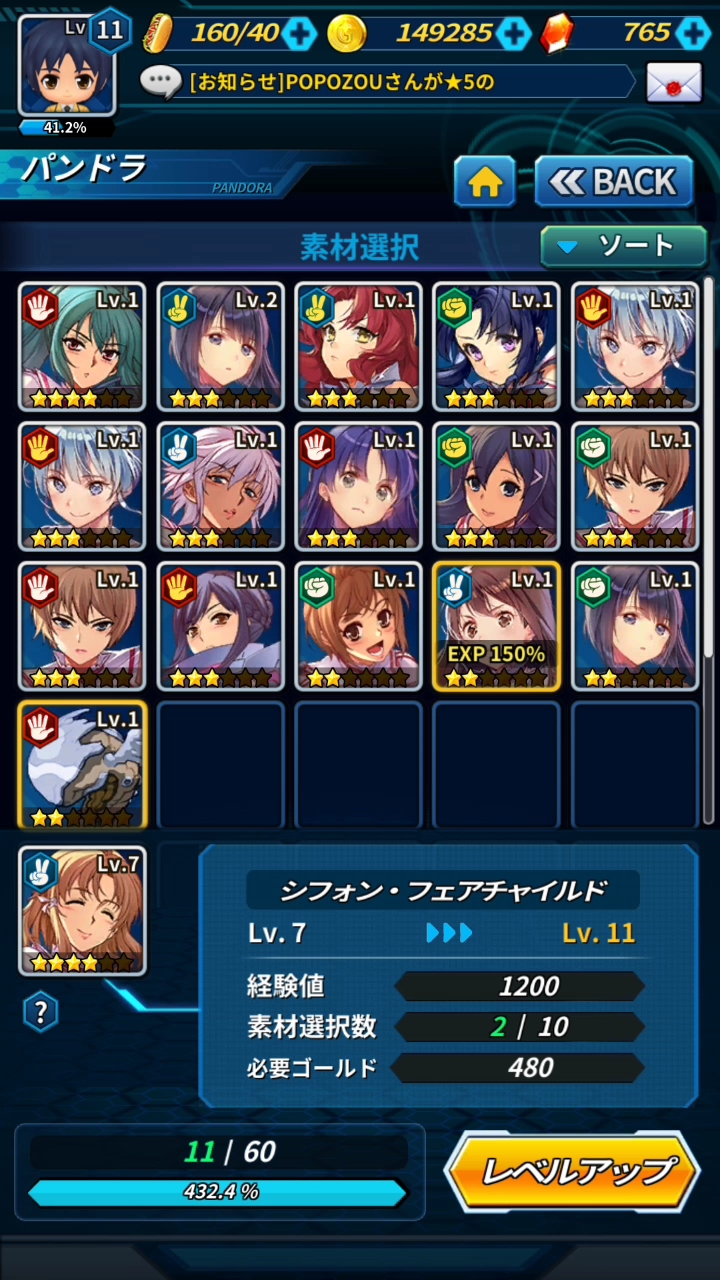The height and width of the screenshot is (1280, 720).
Task: Refill stamina with the plus icon
Action: [298, 33]
